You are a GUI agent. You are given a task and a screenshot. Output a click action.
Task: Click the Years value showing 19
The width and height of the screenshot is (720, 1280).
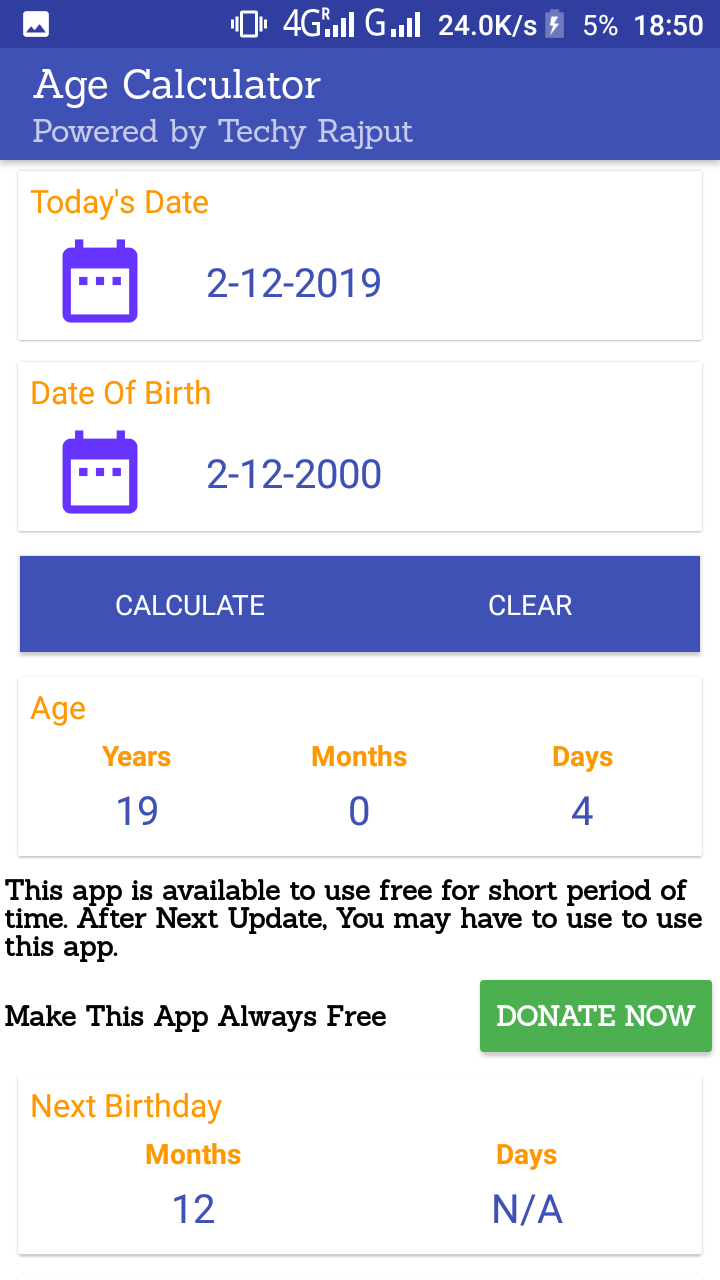(136, 810)
